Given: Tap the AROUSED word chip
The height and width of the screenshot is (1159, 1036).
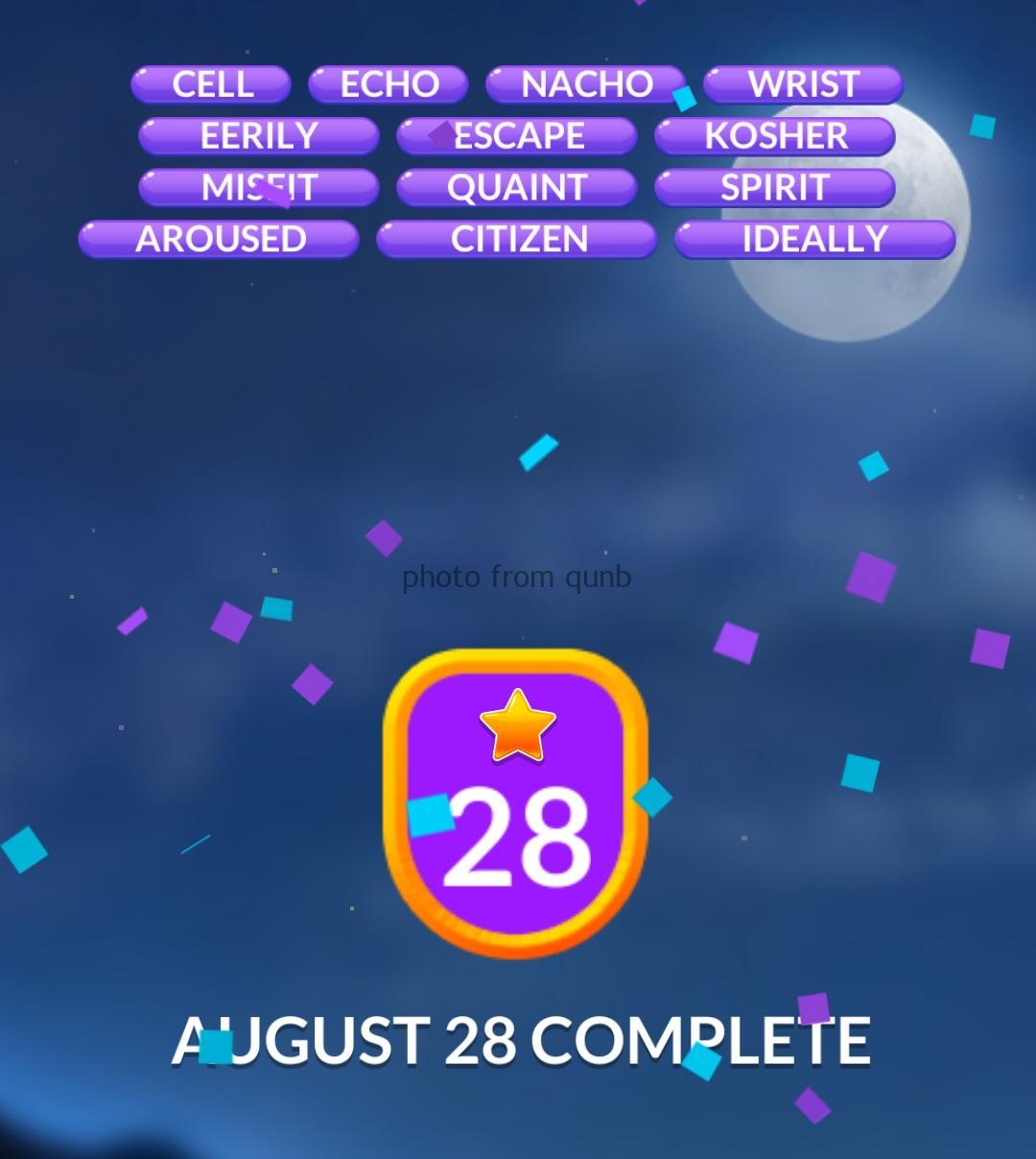Looking at the screenshot, I should 220,240.
